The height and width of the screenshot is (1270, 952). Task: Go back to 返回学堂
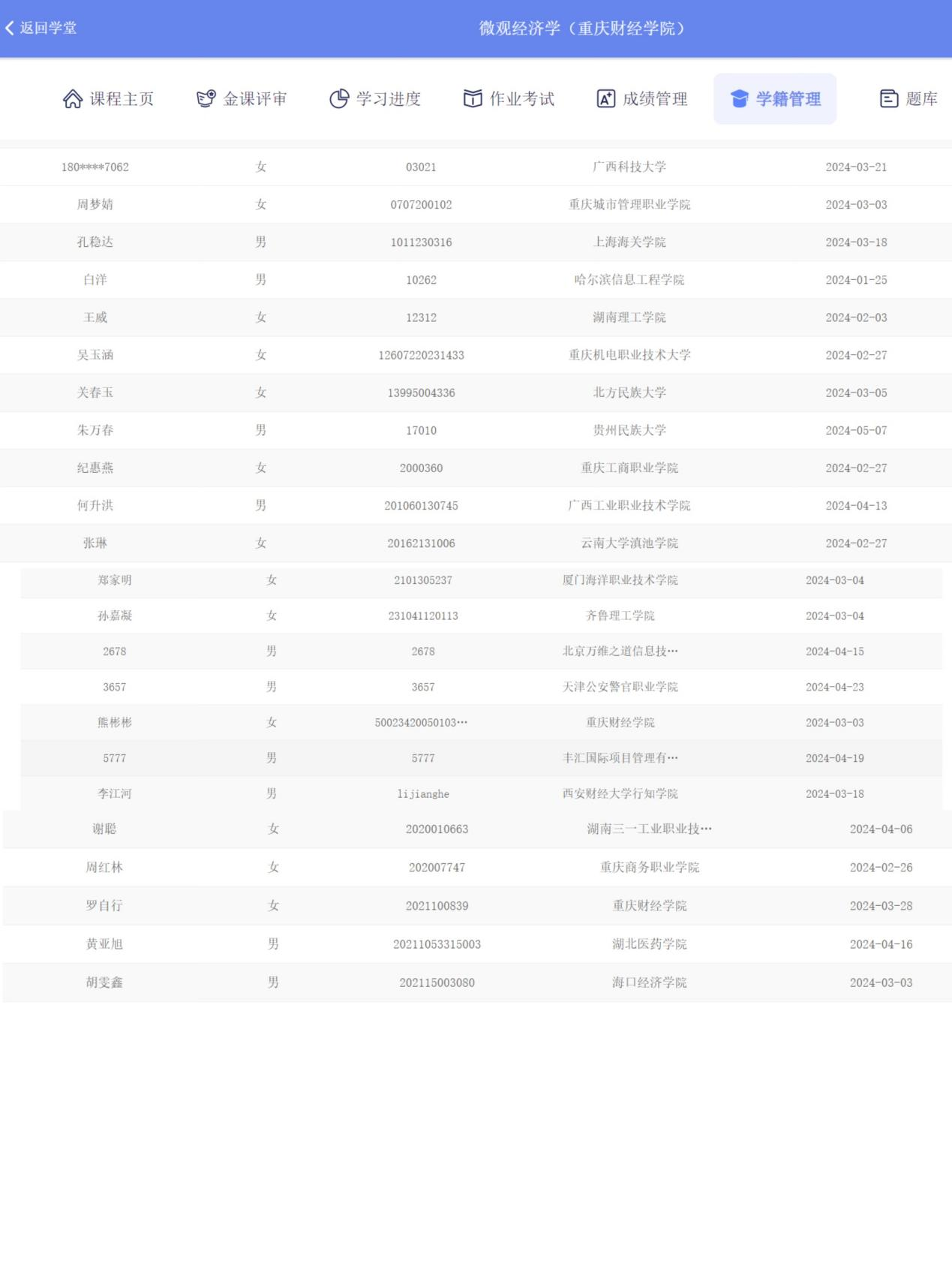pyautogui.click(x=41, y=29)
